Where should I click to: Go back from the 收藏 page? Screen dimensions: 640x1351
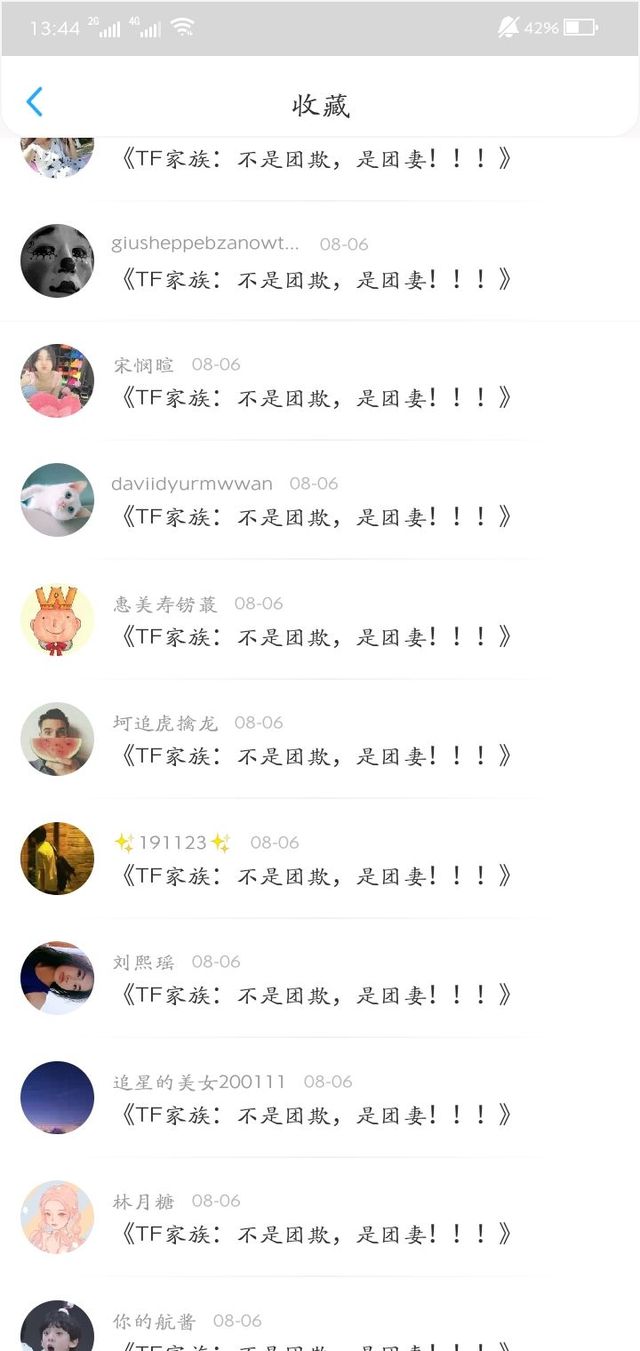[x=35, y=102]
